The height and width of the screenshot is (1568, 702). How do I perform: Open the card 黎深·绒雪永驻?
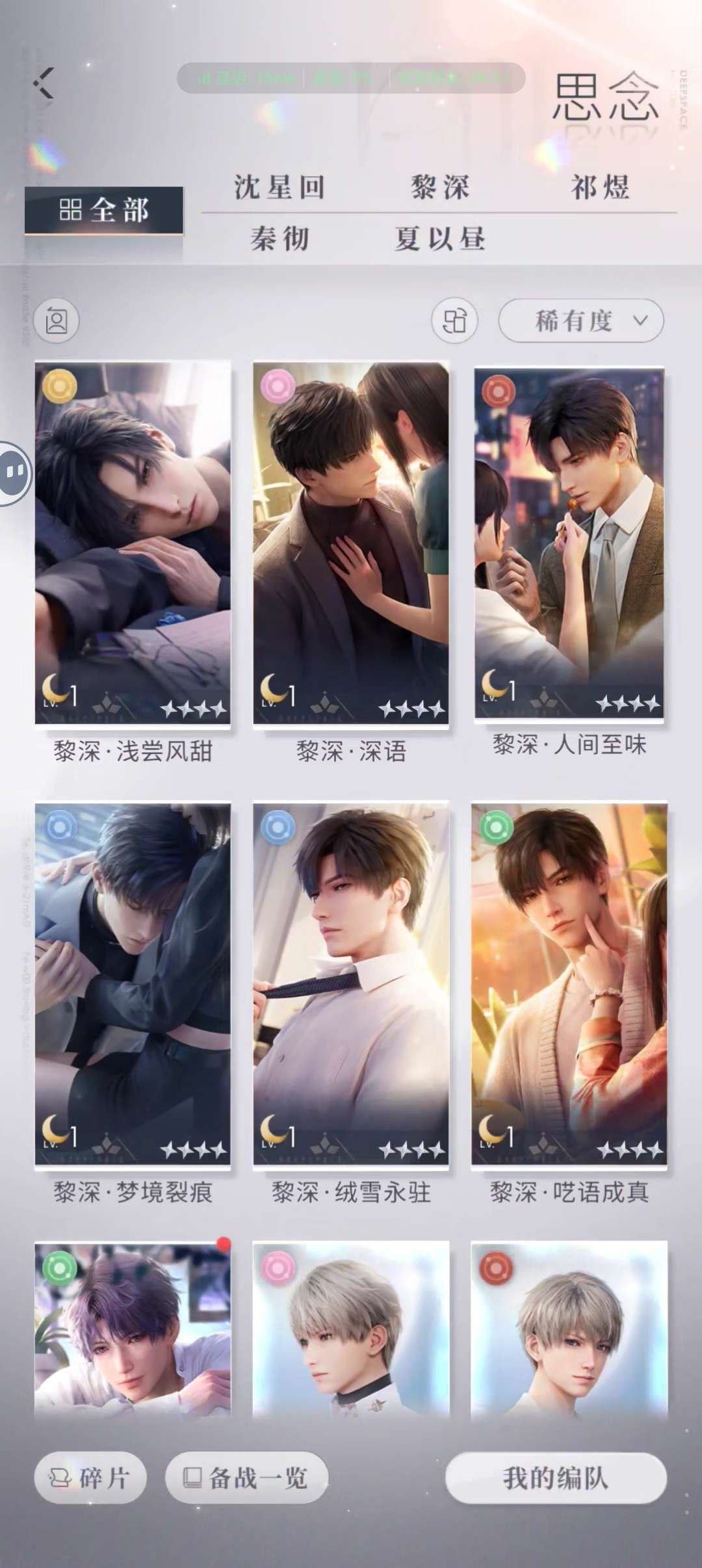(x=350, y=984)
